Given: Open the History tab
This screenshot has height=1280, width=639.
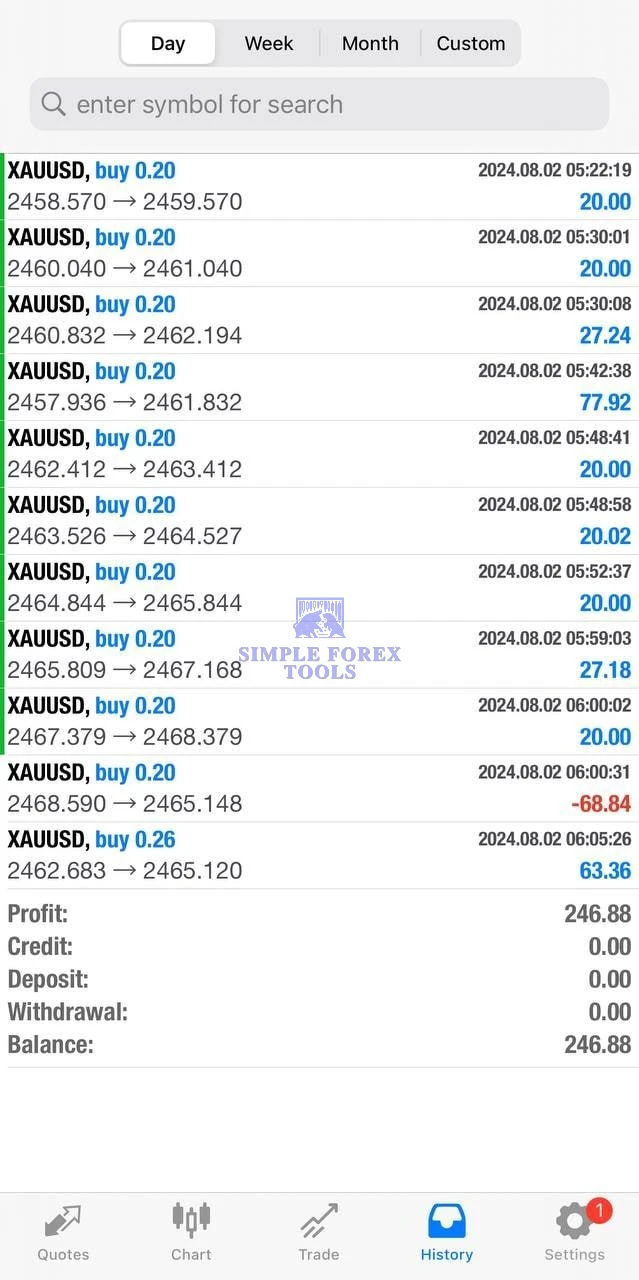Looking at the screenshot, I should click(446, 1233).
